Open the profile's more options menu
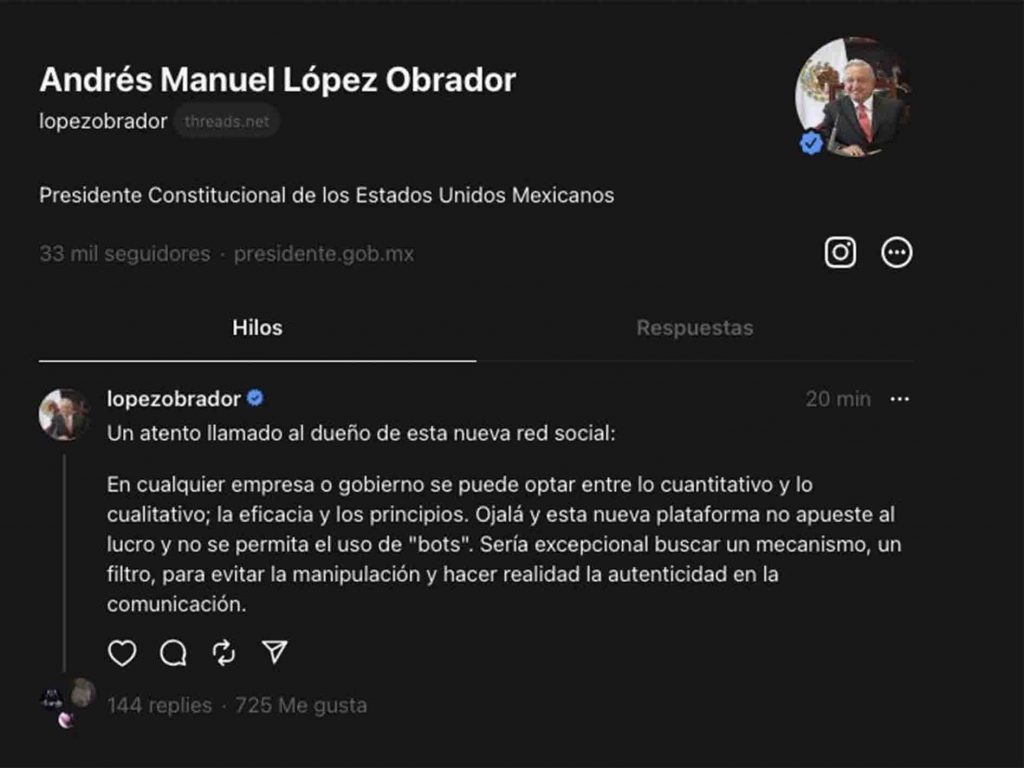The width and height of the screenshot is (1024, 768). (896, 252)
